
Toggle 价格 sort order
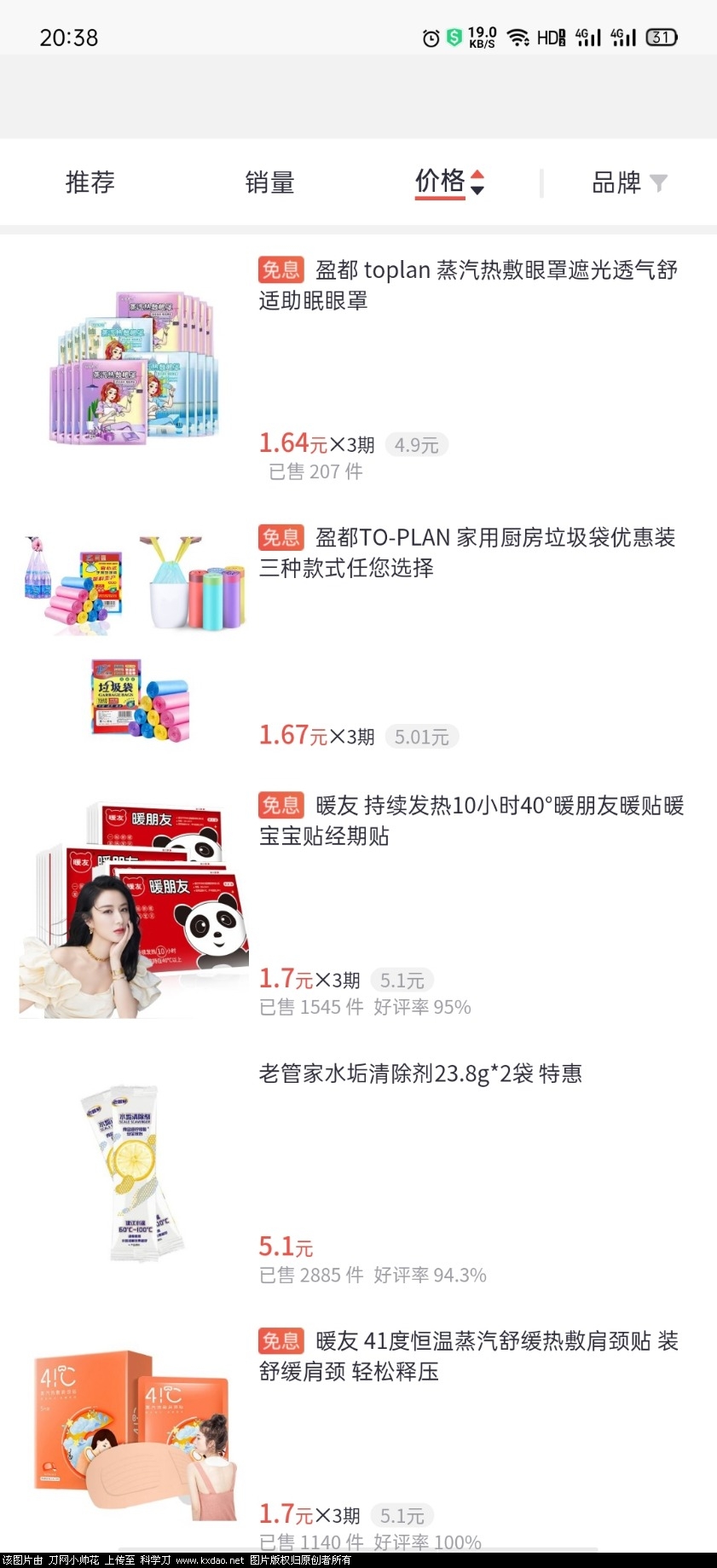click(x=448, y=182)
